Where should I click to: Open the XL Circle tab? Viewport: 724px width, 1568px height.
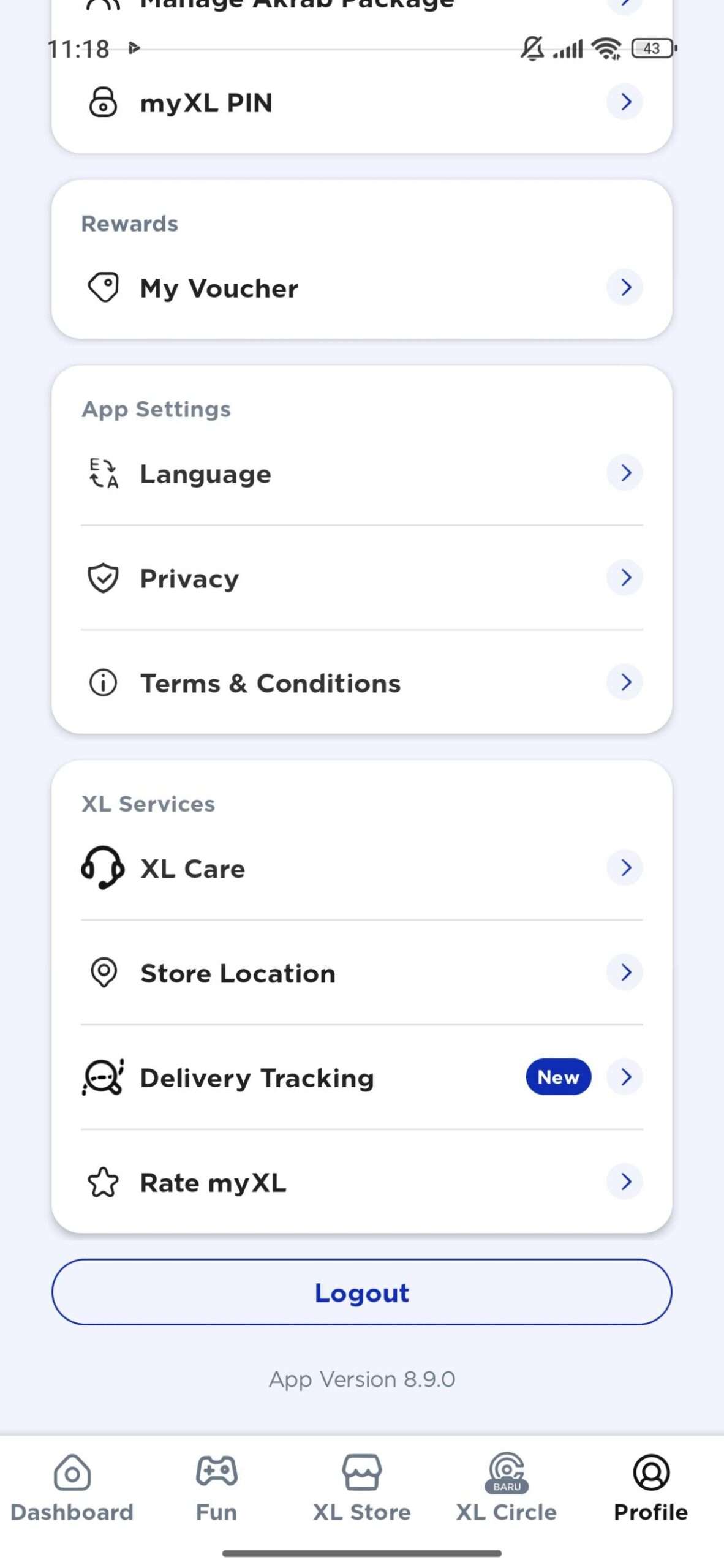[507, 1487]
